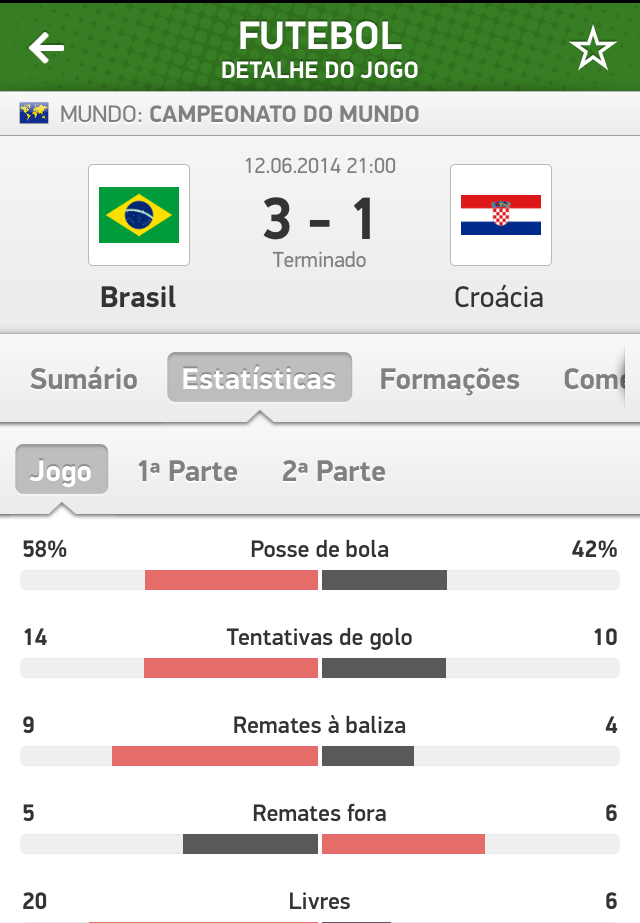The height and width of the screenshot is (923, 640).
Task: Open the Formações tab
Action: pos(449,379)
